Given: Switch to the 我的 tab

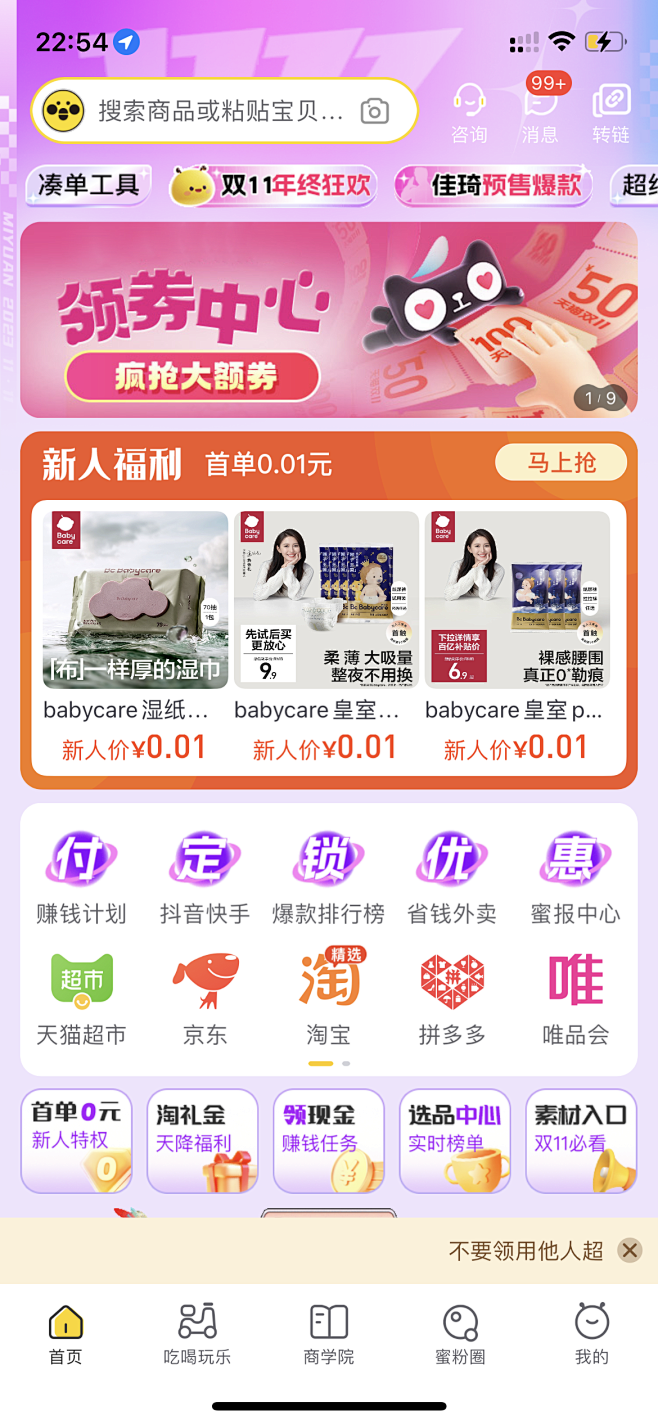Looking at the screenshot, I should (x=591, y=1335).
